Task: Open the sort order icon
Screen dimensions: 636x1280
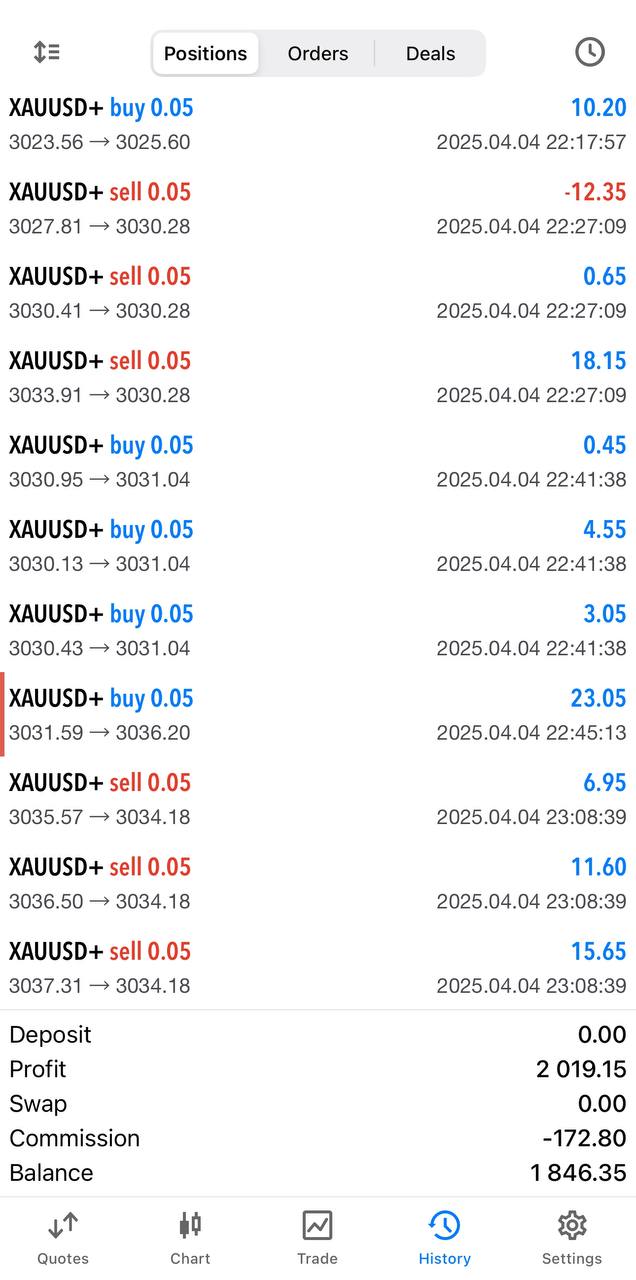Action: 47,52
